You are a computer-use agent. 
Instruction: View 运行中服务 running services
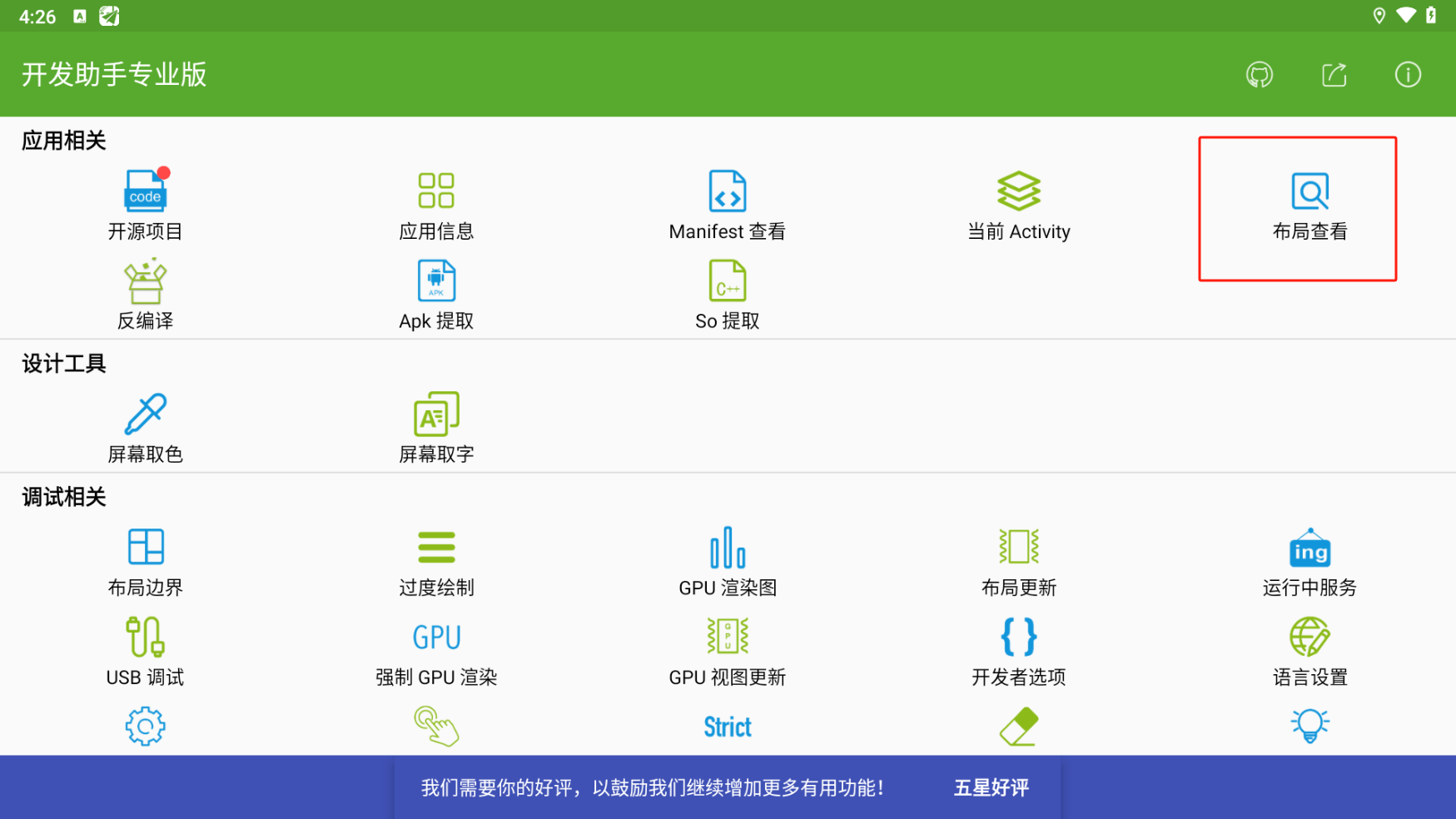coord(1309,562)
